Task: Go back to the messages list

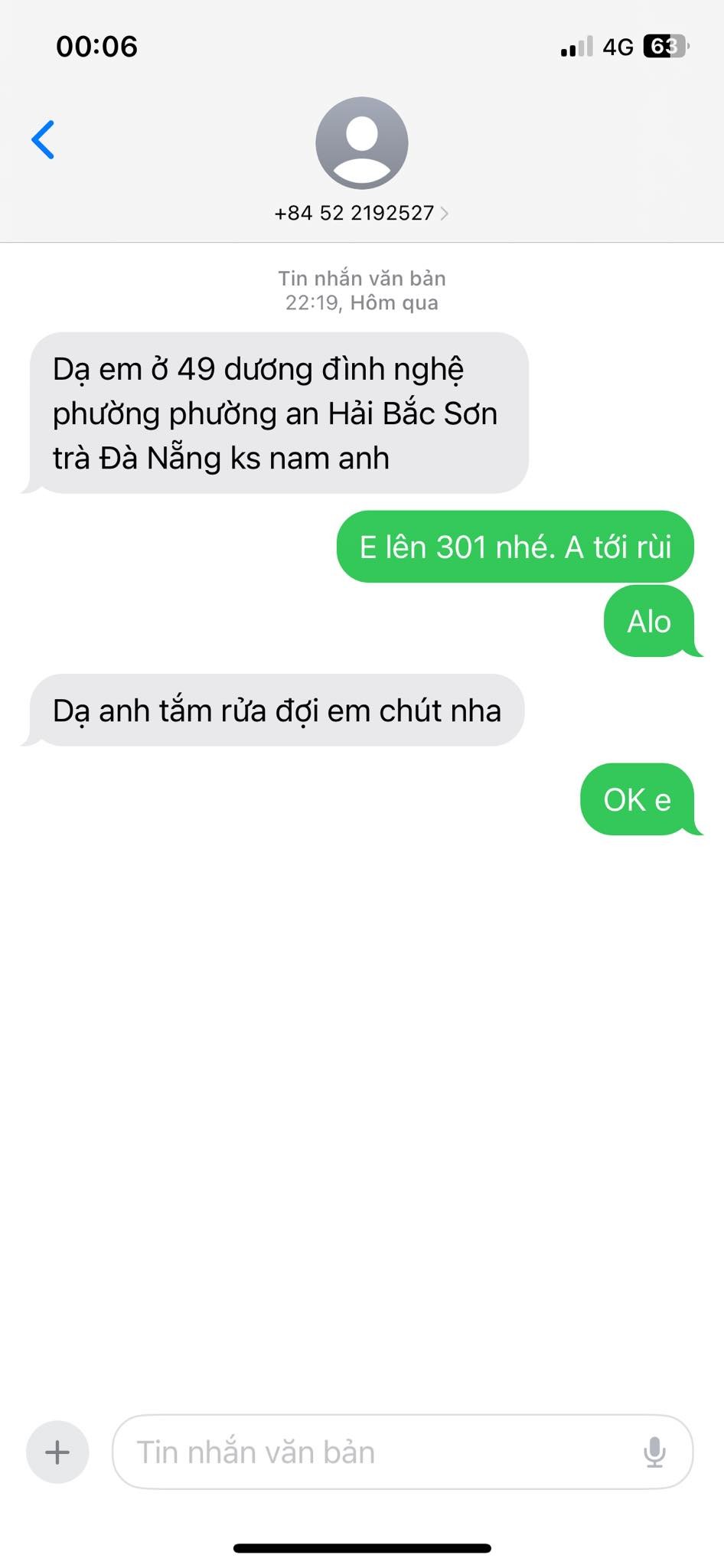Action: tap(44, 139)
